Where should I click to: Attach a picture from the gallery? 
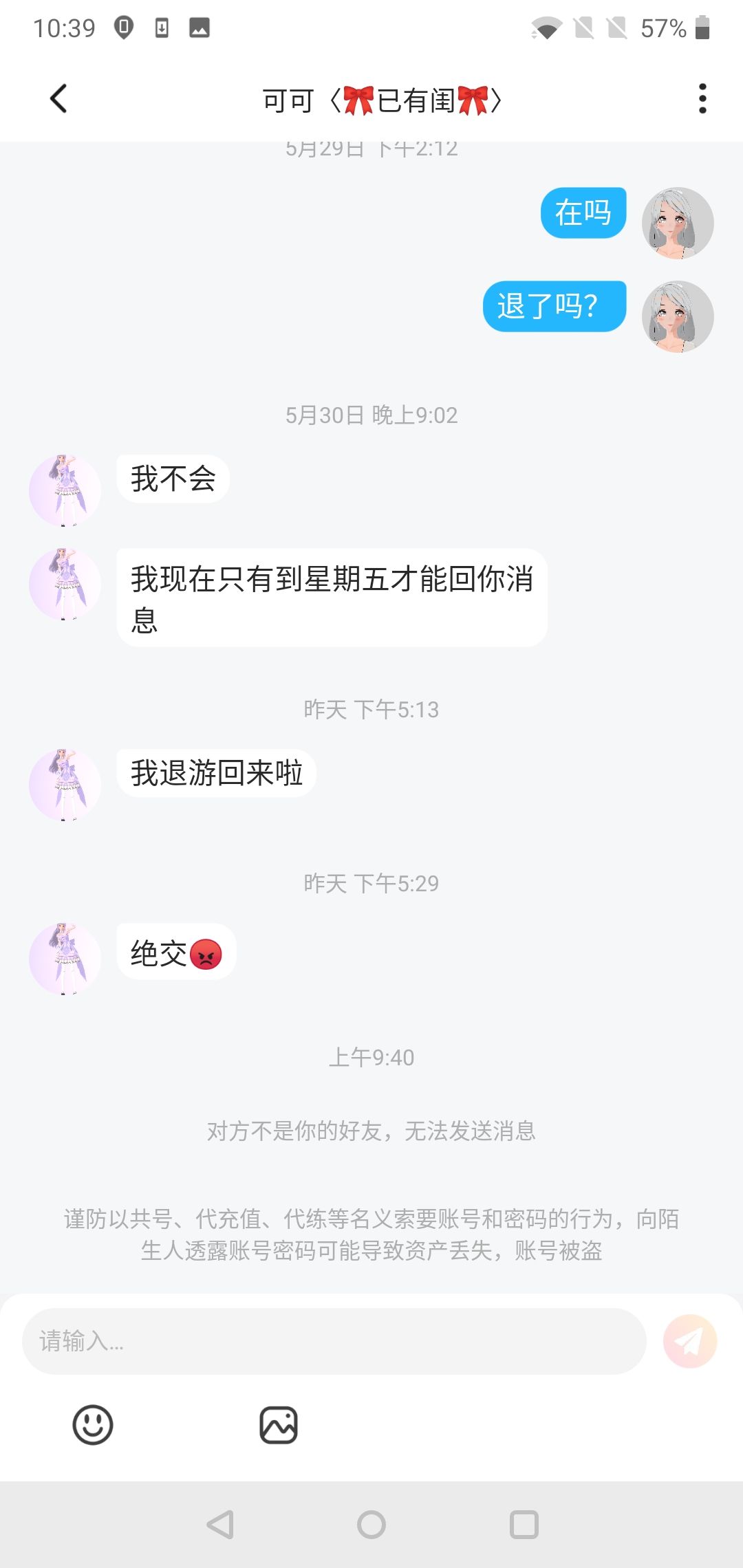click(279, 1424)
